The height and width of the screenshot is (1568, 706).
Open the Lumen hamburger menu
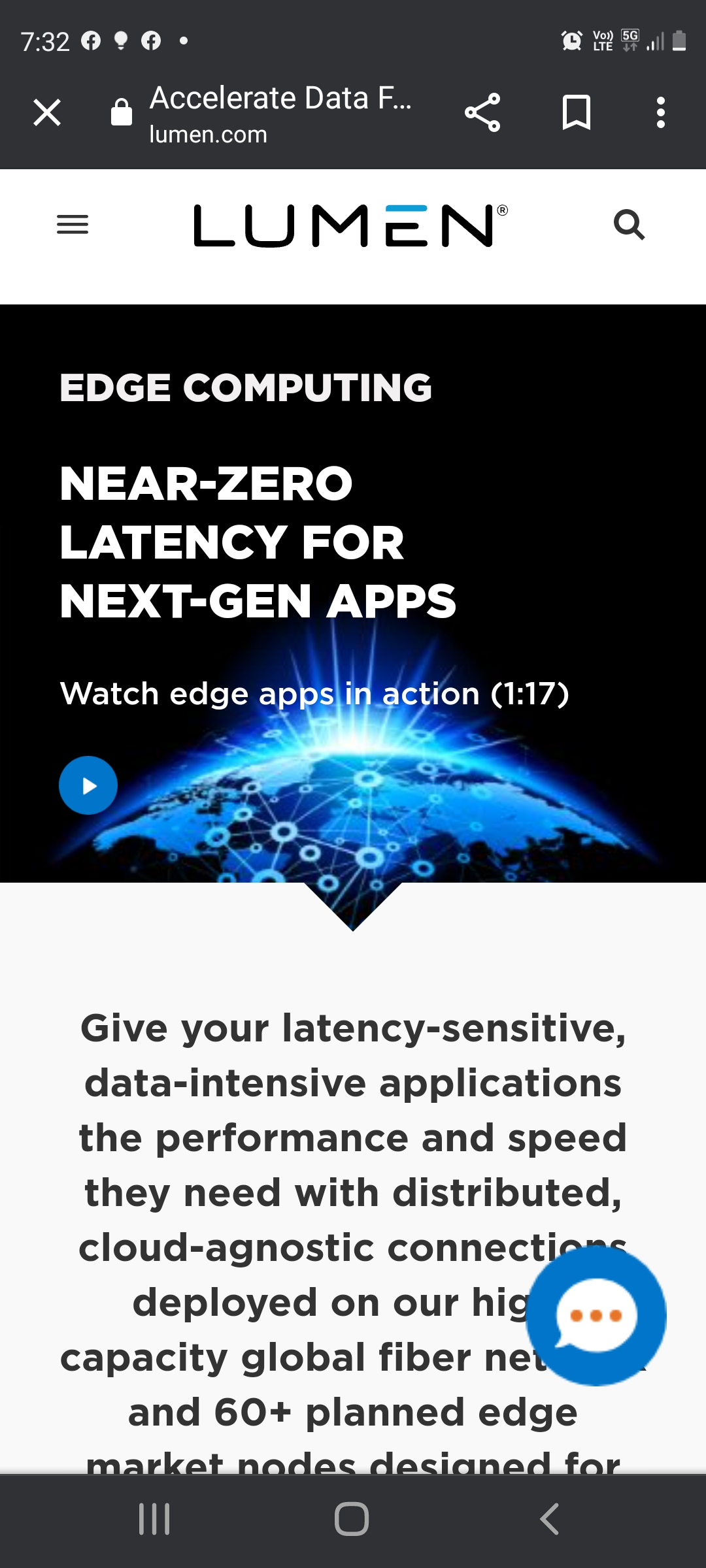[73, 225]
